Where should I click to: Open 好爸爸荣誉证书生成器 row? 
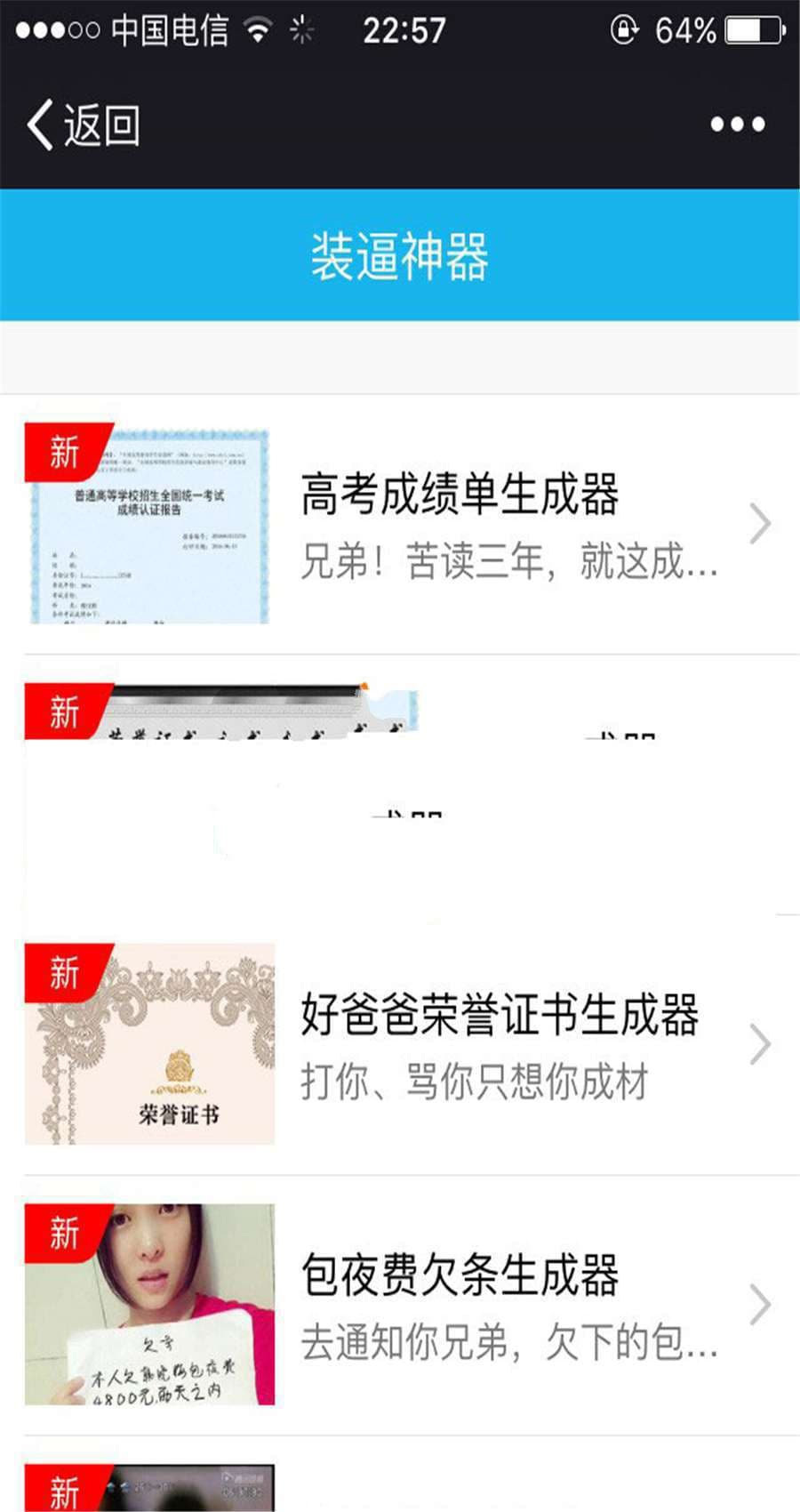click(498, 1045)
